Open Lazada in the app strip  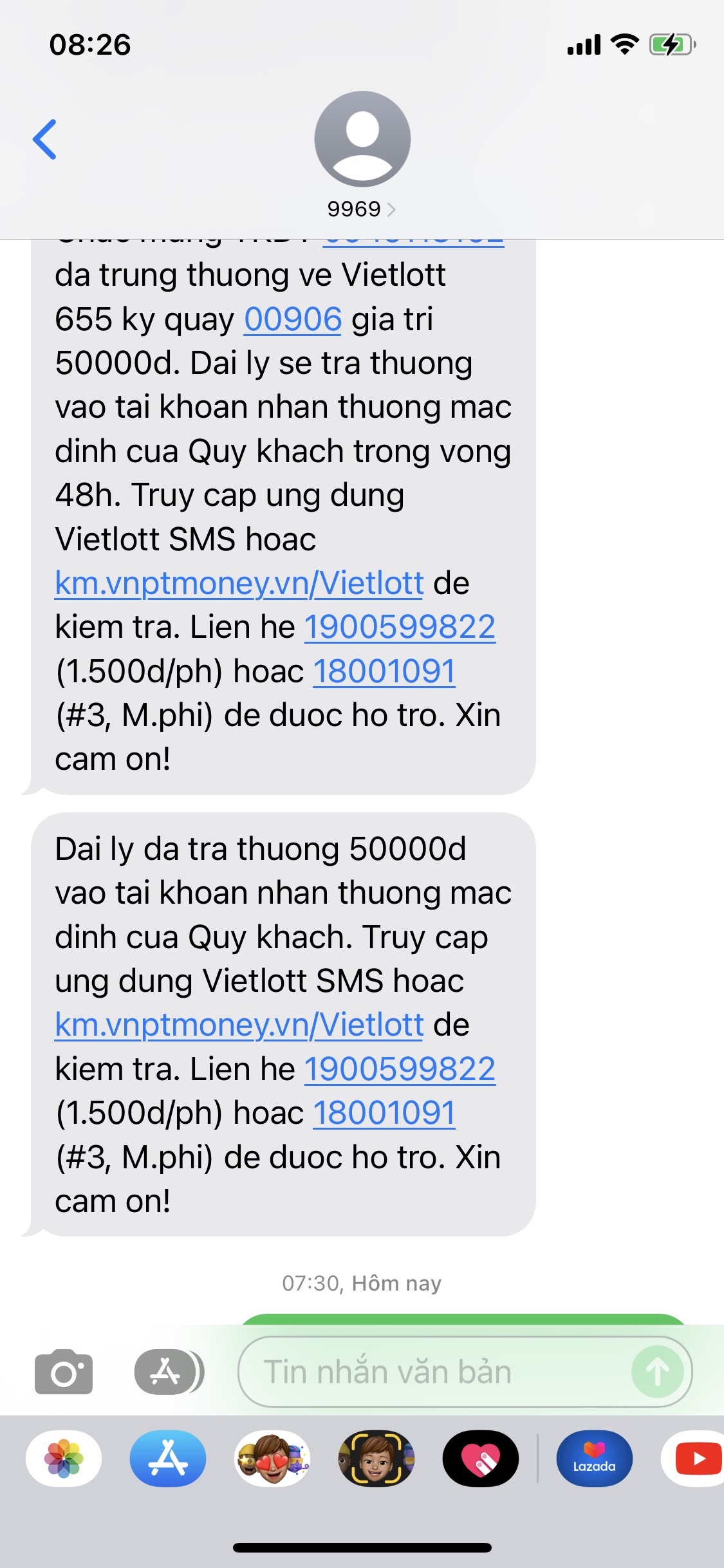(x=594, y=1459)
